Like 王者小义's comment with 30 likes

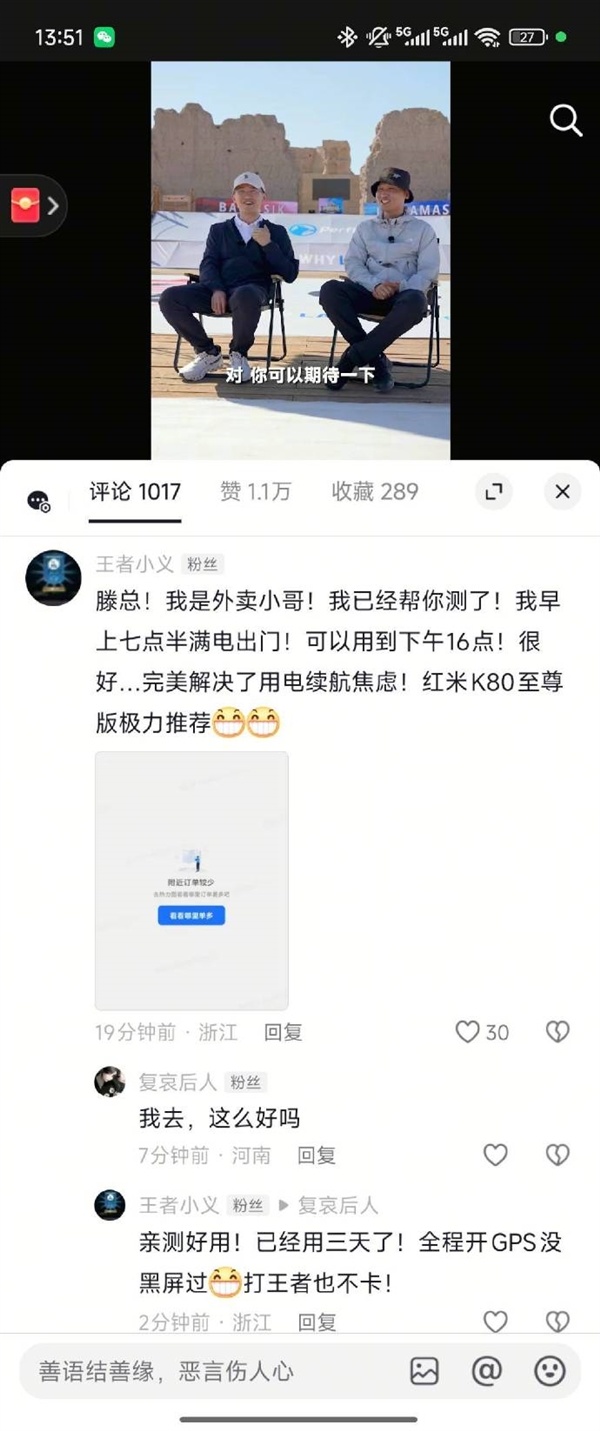pyautogui.click(x=468, y=1032)
